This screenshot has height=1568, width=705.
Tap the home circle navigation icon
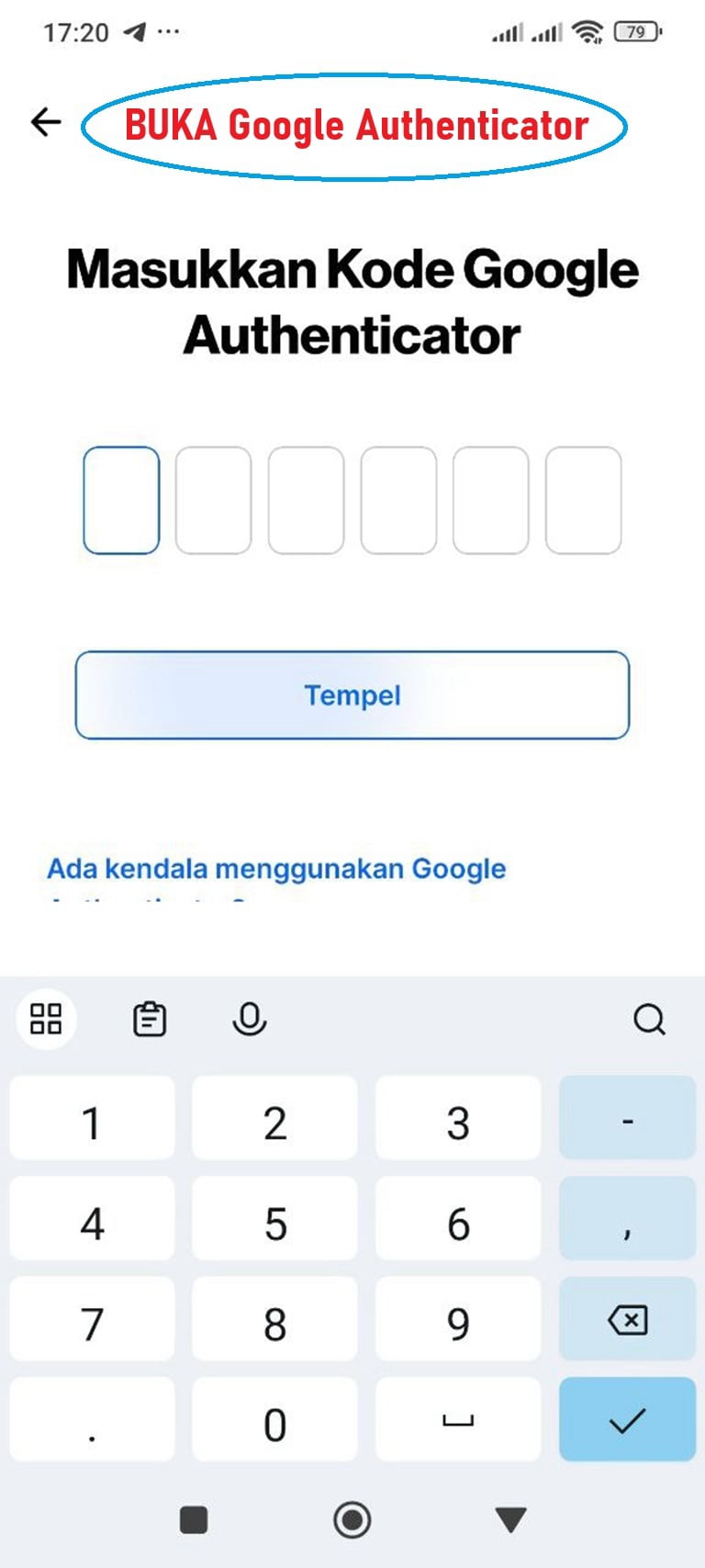352,1514
